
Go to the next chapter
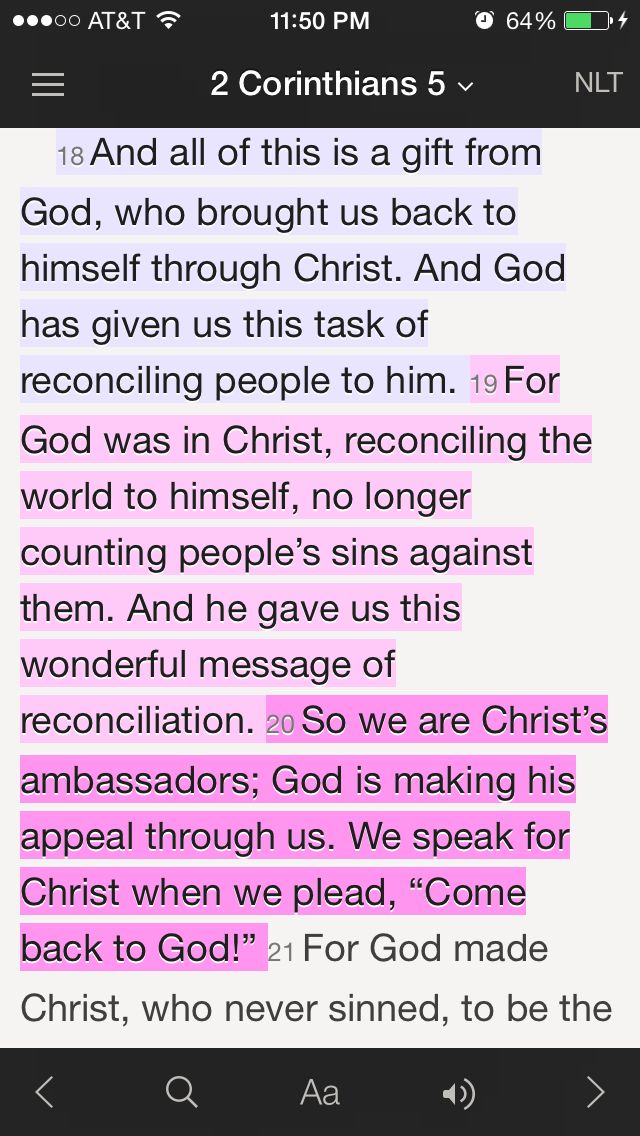point(596,1092)
